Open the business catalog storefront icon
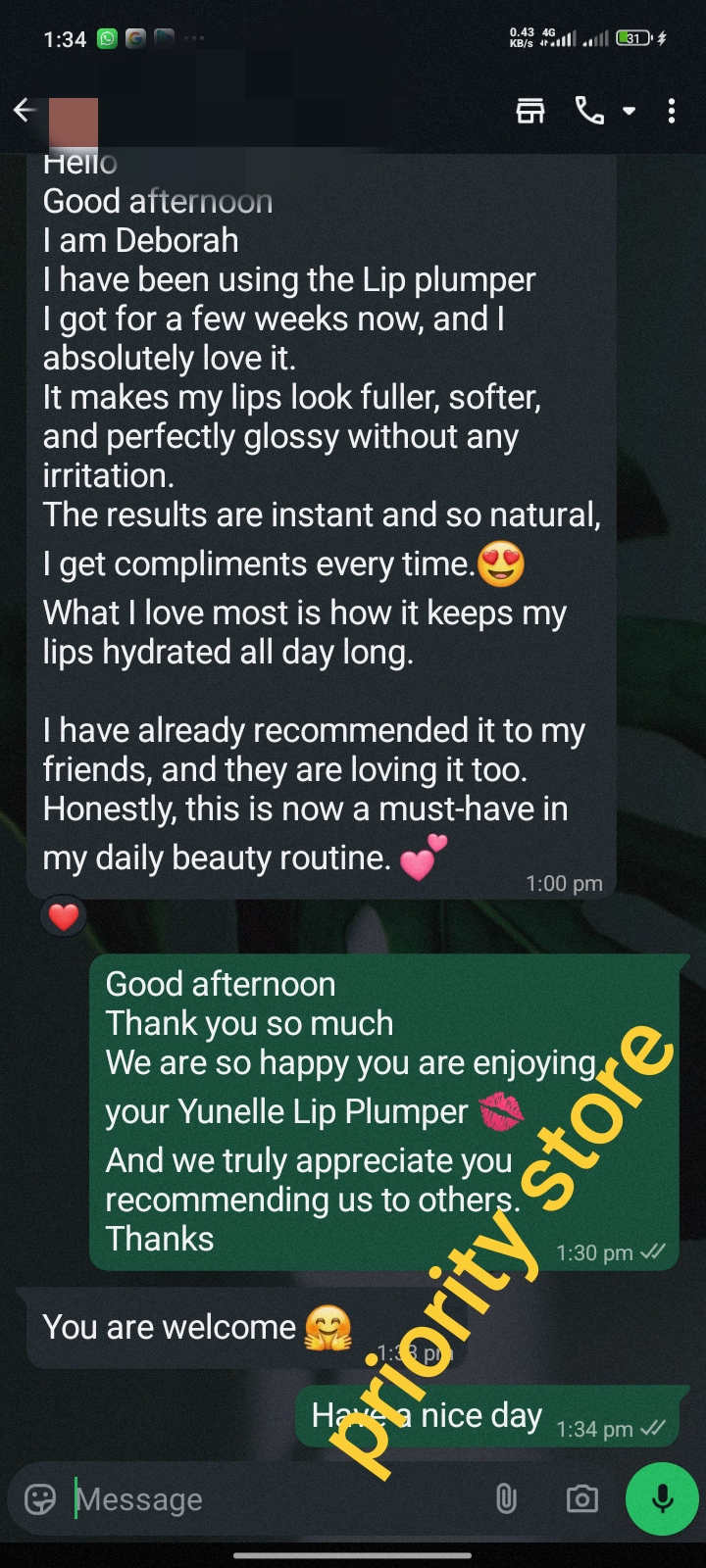 (x=530, y=111)
